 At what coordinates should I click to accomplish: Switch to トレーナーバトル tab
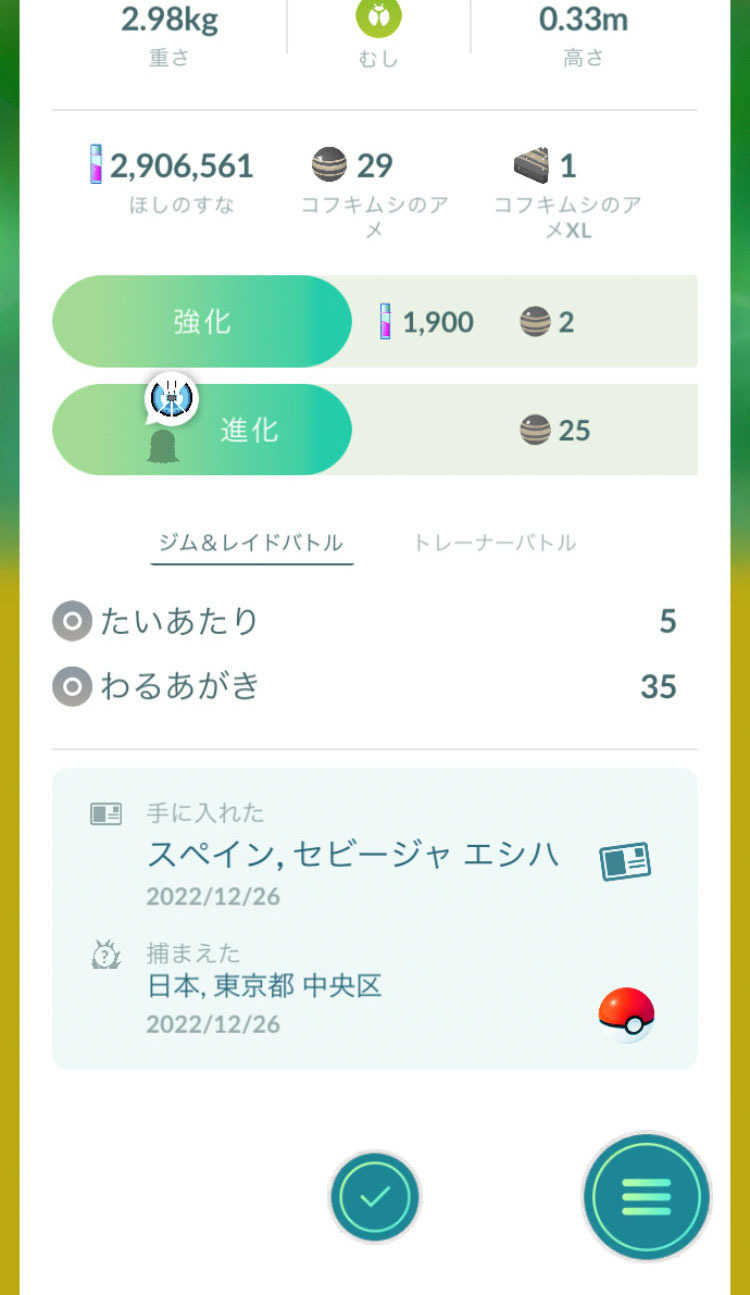494,543
